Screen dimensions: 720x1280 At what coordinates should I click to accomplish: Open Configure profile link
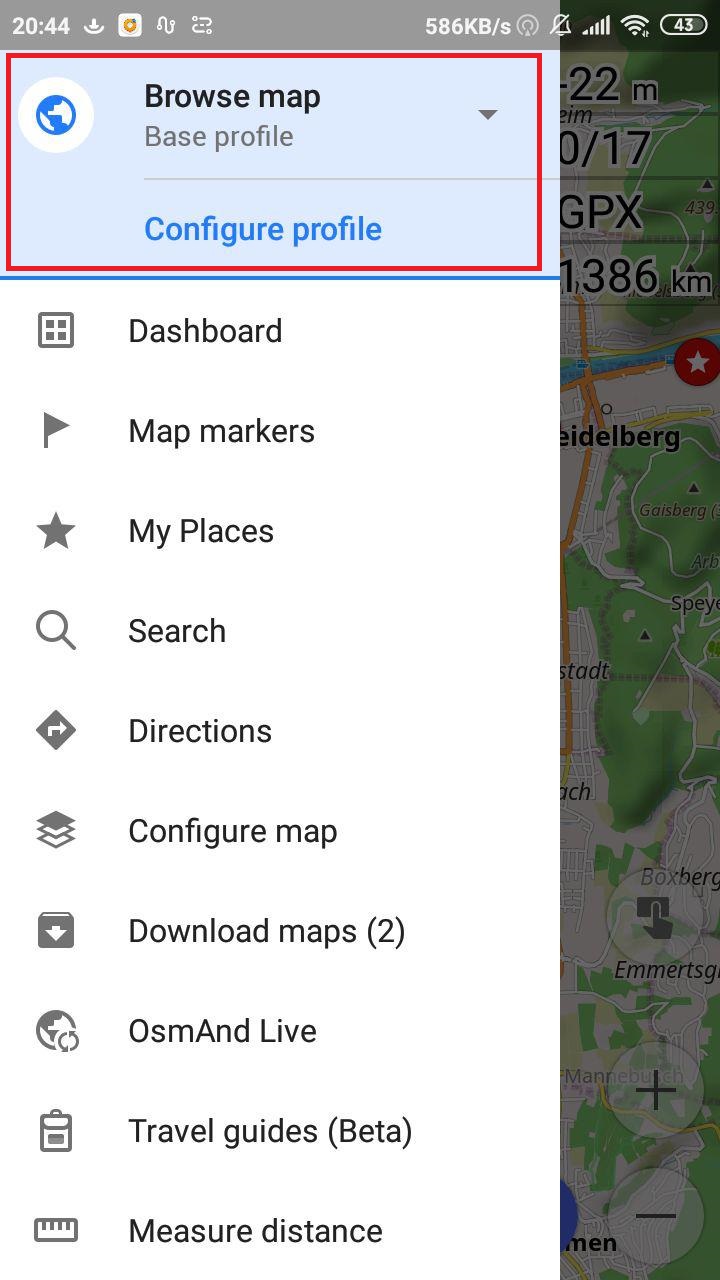[x=263, y=229]
